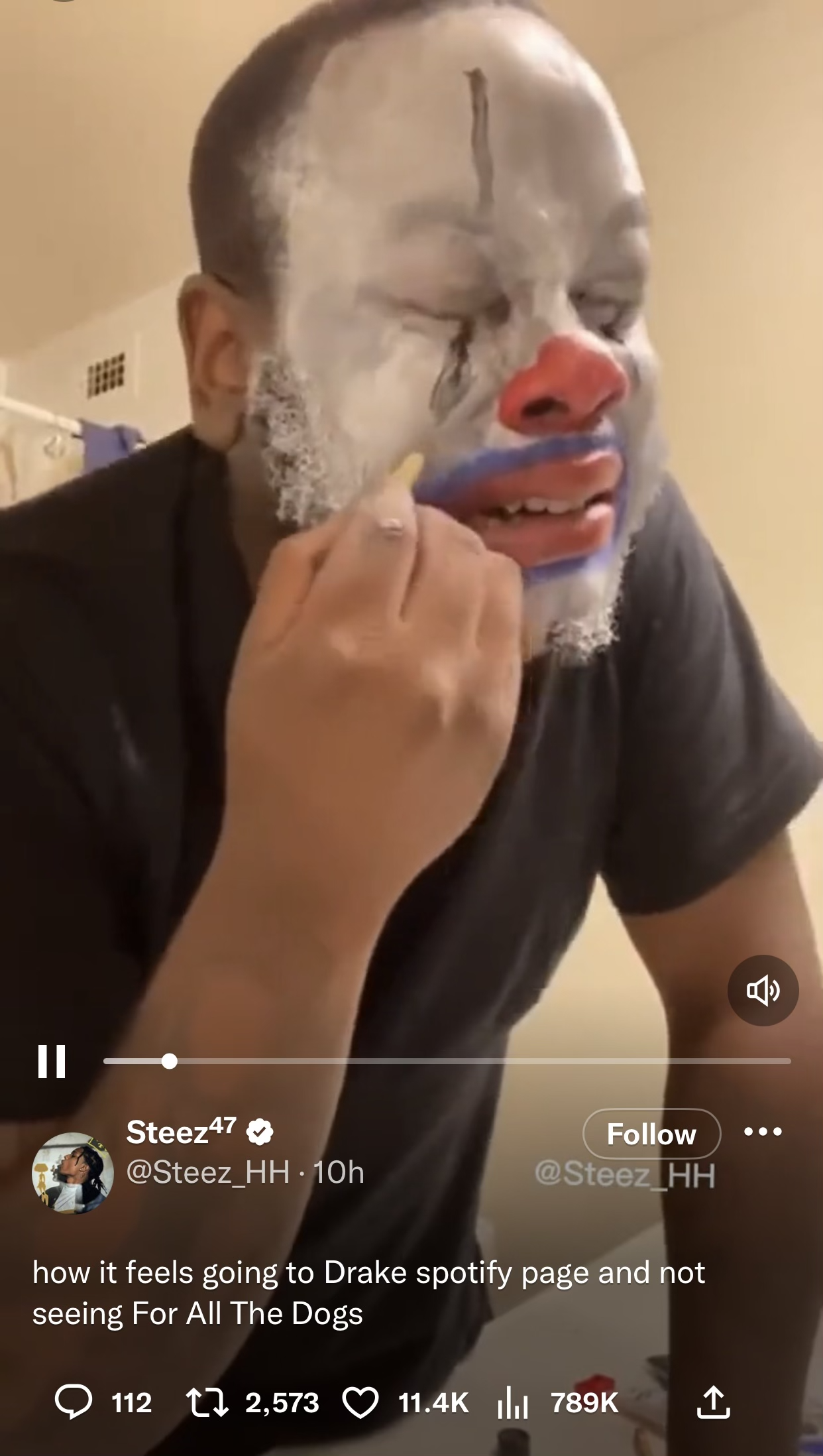Mute the video sound
Image resolution: width=823 pixels, height=1456 pixels.
[x=763, y=991]
